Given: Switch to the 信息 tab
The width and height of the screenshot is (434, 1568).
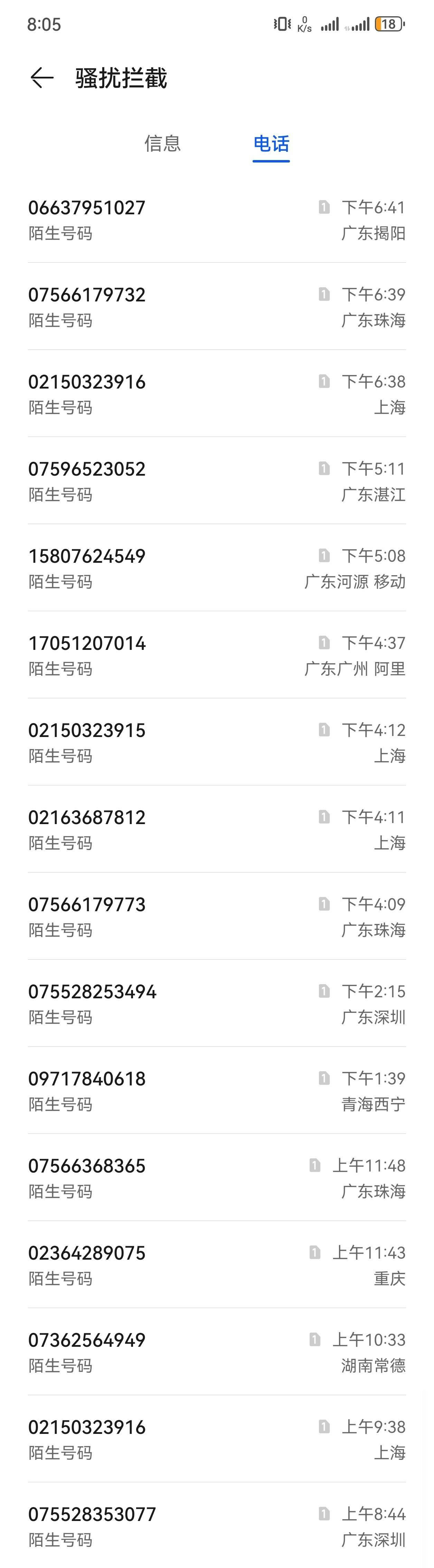Looking at the screenshot, I should (x=162, y=144).
